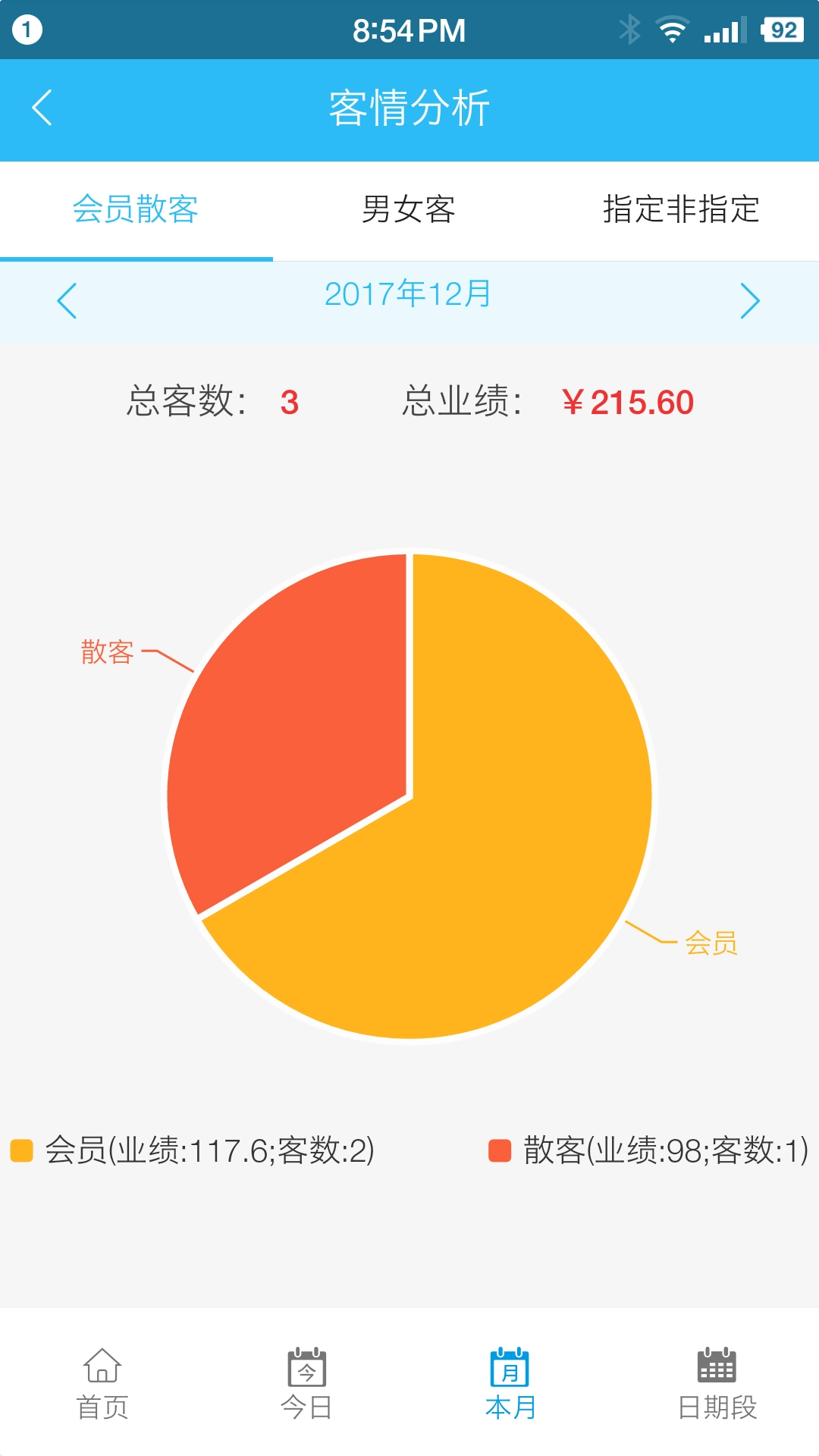Open the 指定非指定 tab
819x1456 pixels.
681,210
